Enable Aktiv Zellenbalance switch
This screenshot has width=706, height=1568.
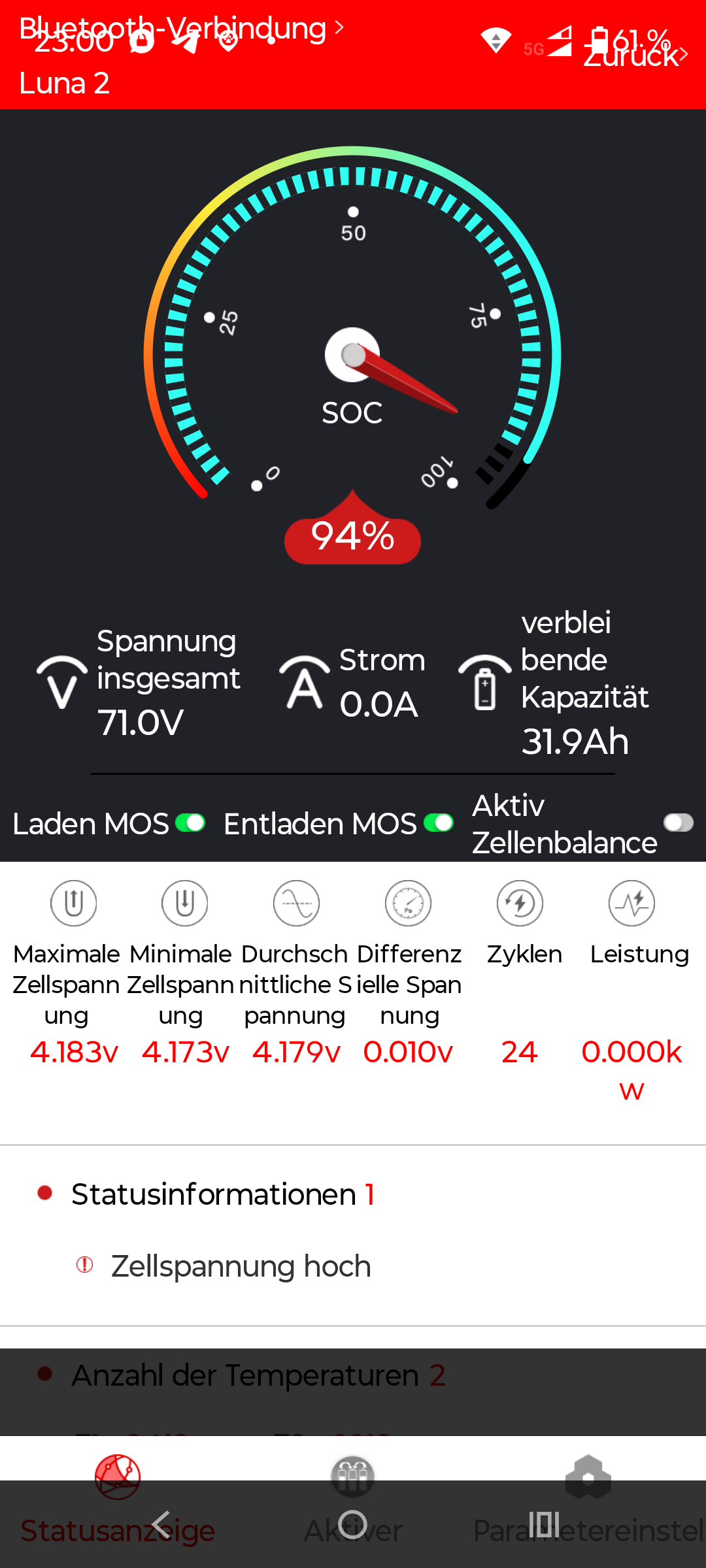coord(679,823)
